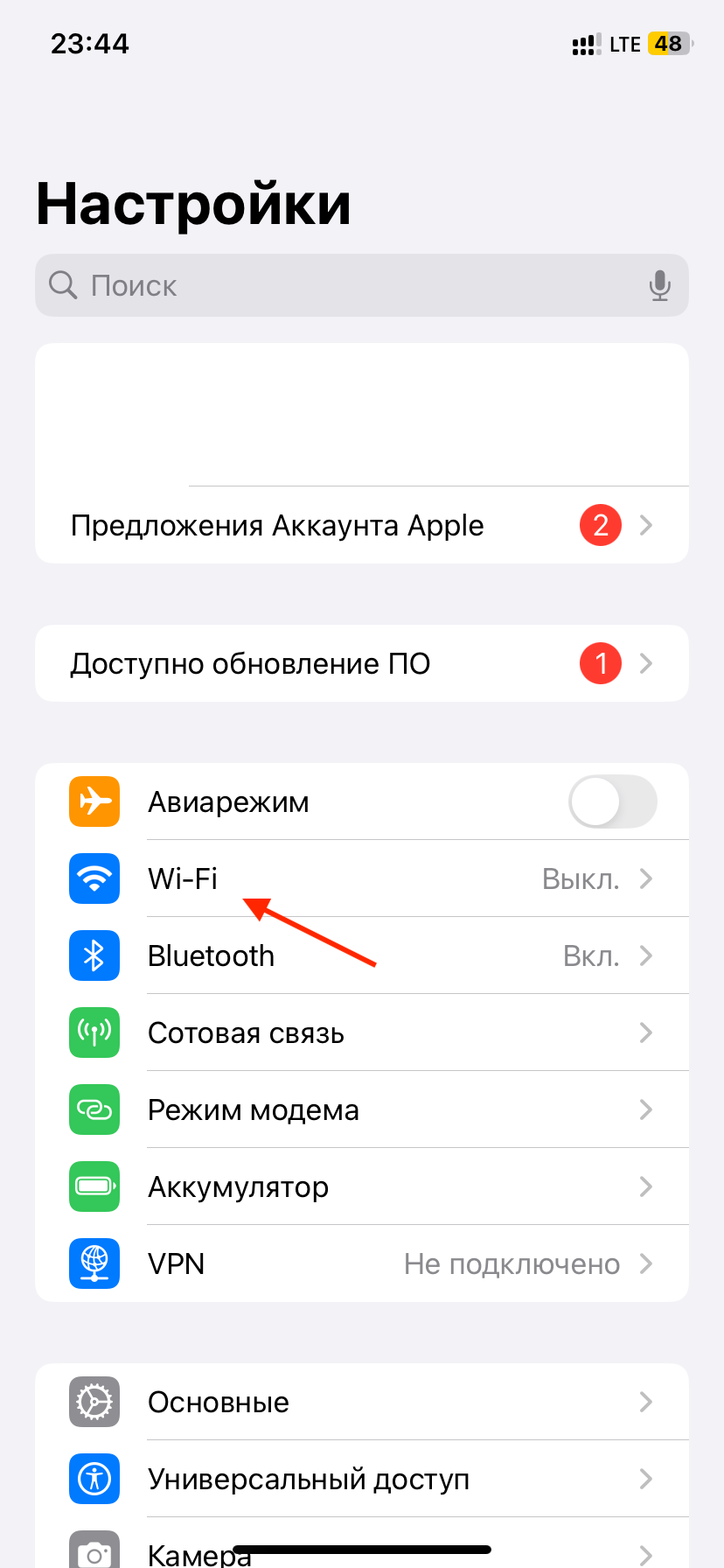
Task: Open VPN settings
Action: click(x=362, y=1263)
